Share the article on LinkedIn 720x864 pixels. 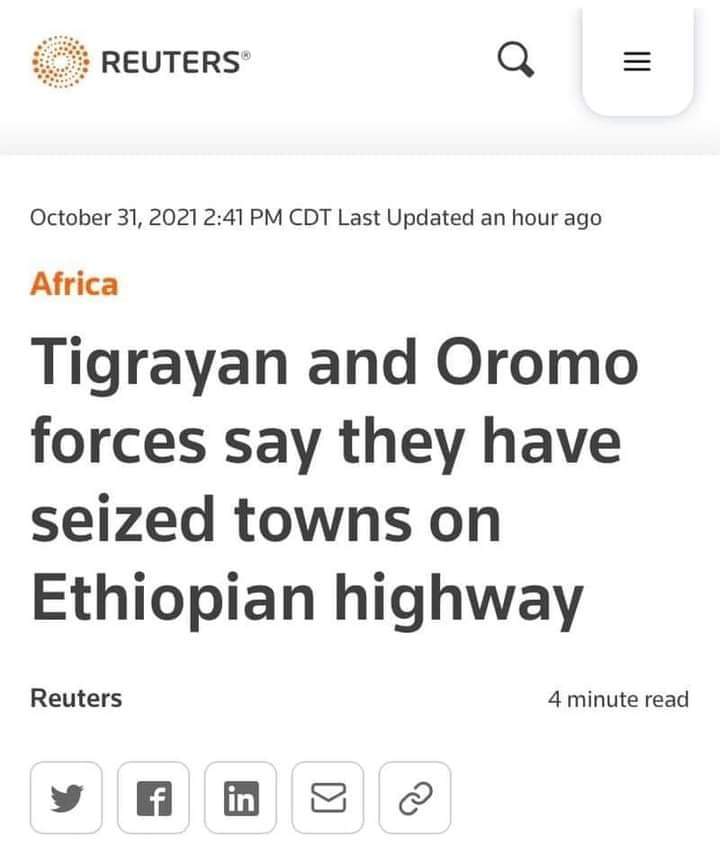pyautogui.click(x=240, y=798)
